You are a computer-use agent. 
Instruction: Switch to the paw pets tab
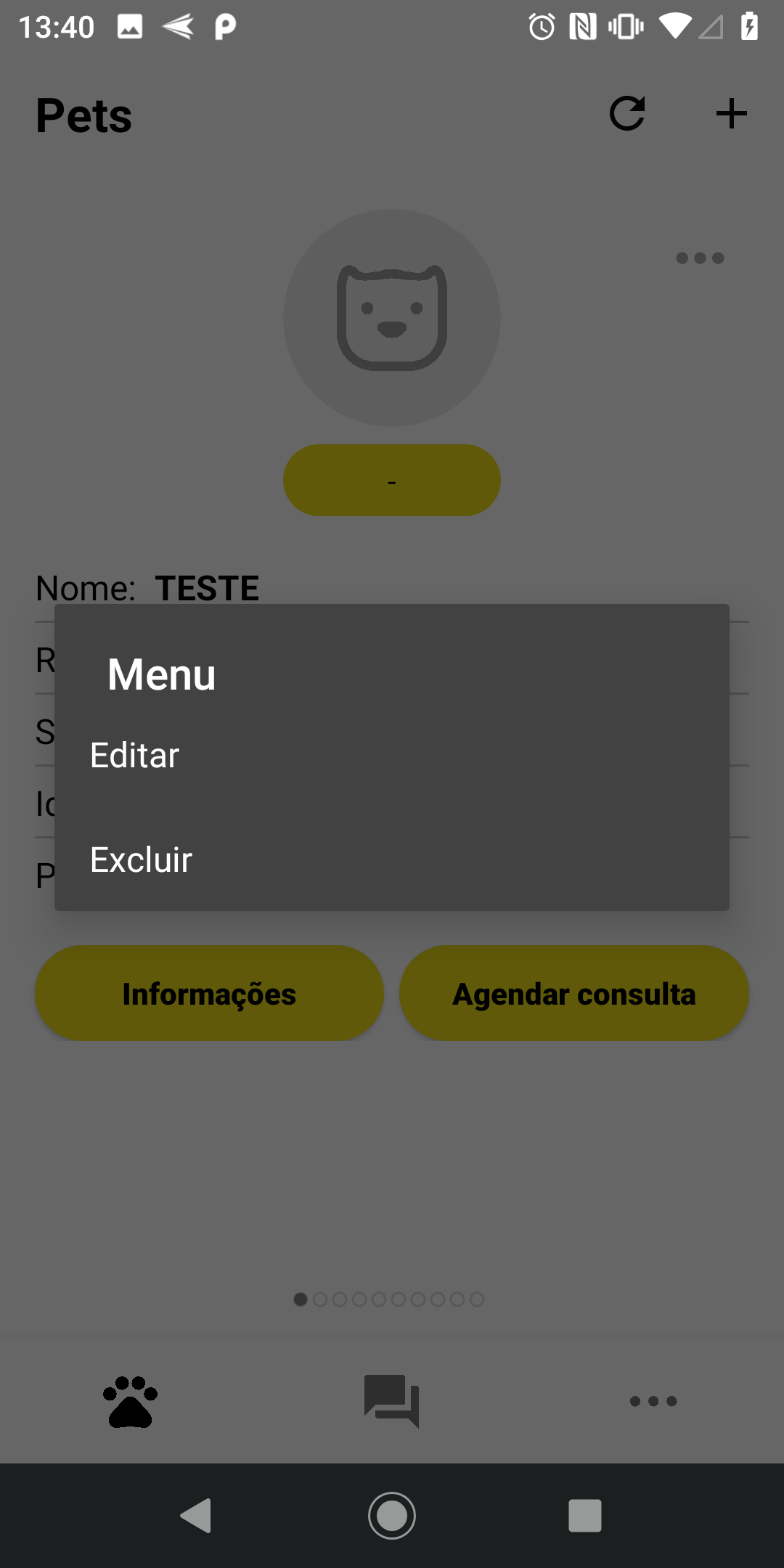point(131,1401)
